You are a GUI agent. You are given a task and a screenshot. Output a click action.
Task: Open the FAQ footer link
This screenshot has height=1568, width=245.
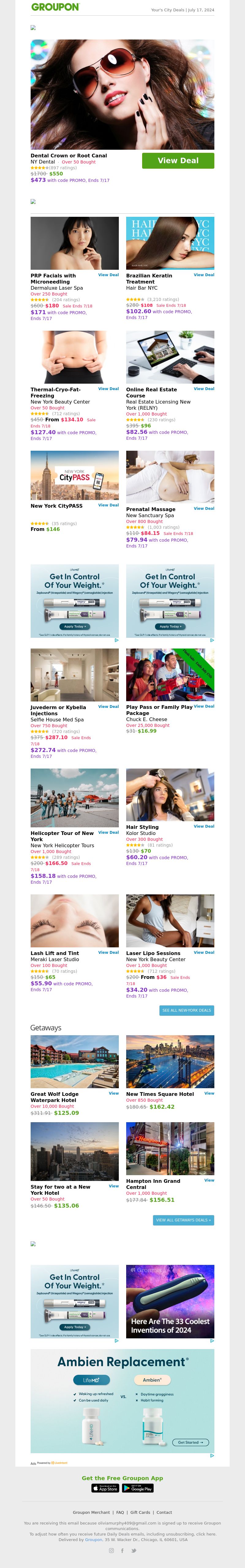(120, 1512)
